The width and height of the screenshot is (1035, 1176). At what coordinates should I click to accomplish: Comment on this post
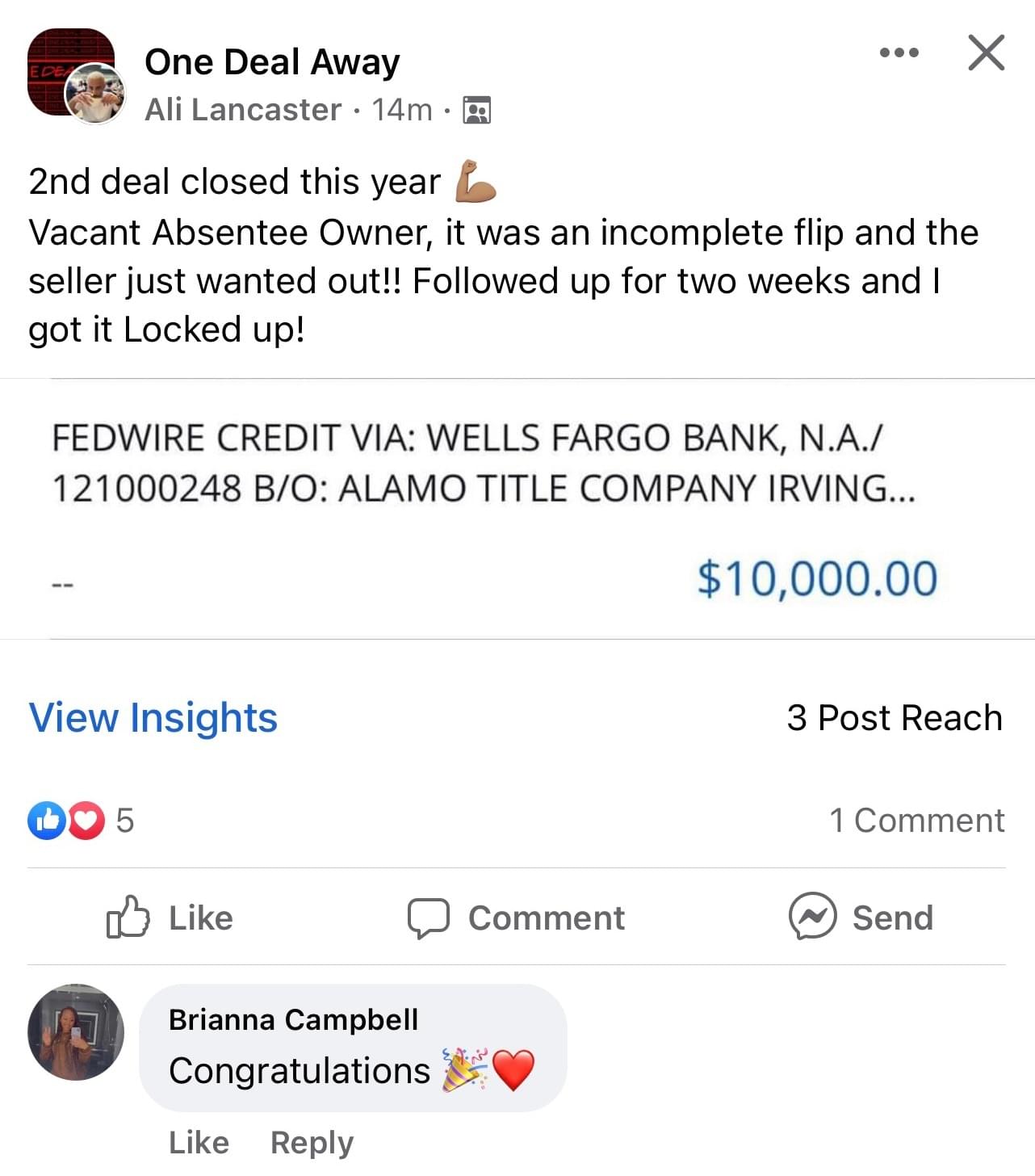517,918
